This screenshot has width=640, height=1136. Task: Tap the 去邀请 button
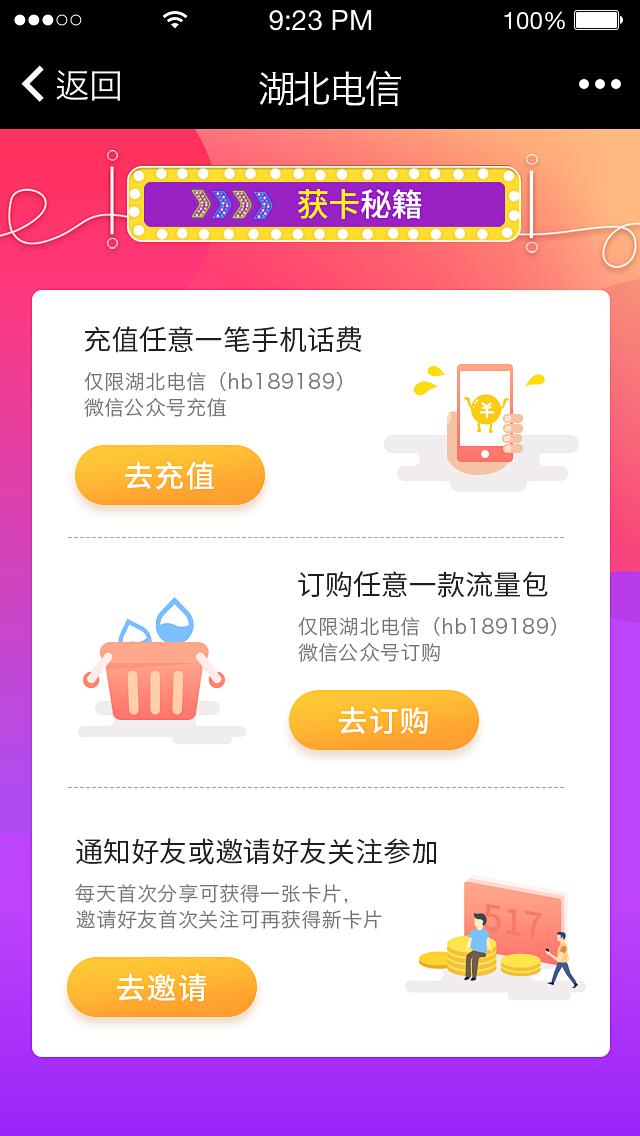162,987
